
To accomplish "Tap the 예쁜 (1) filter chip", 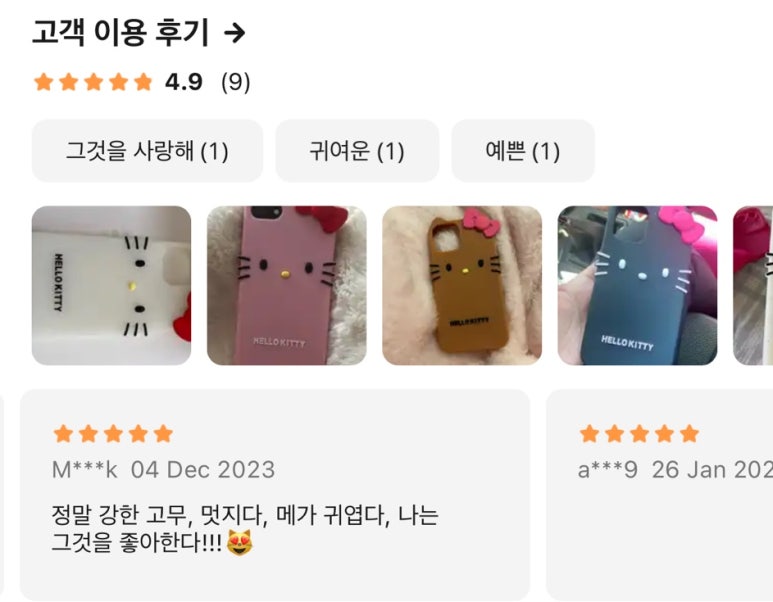I will pyautogui.click(x=522, y=151).
